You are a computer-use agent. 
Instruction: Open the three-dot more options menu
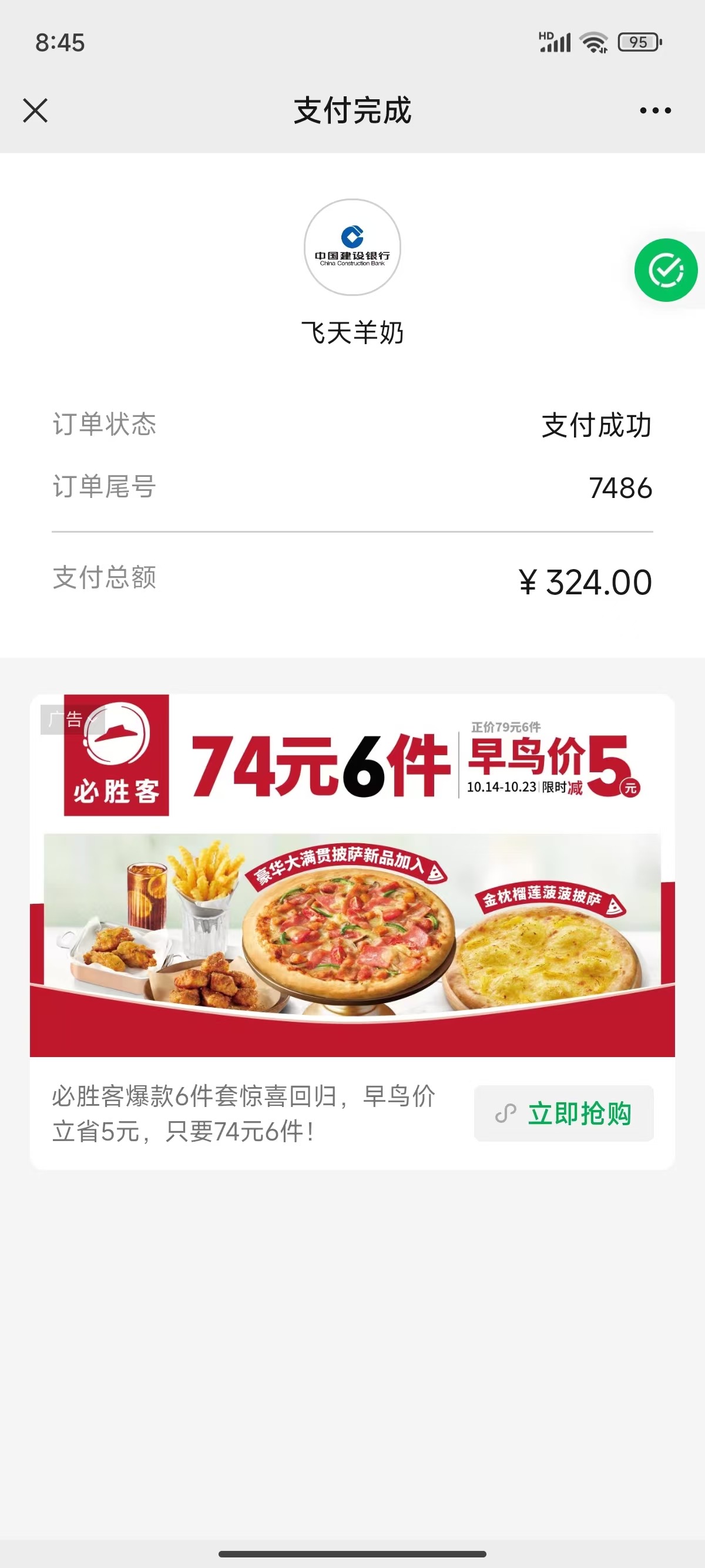coord(655,111)
